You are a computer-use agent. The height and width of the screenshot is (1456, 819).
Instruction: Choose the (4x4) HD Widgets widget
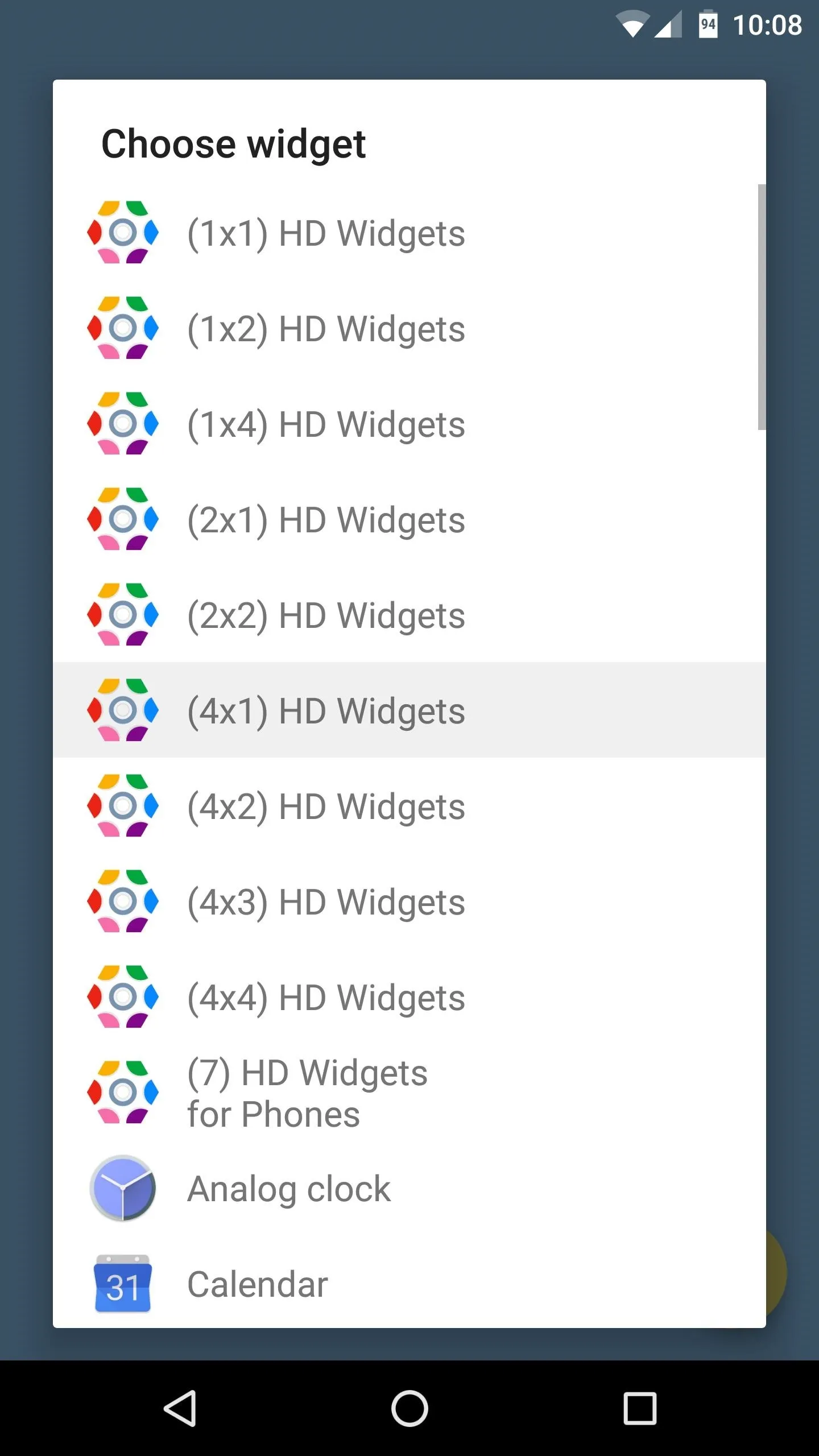409,996
